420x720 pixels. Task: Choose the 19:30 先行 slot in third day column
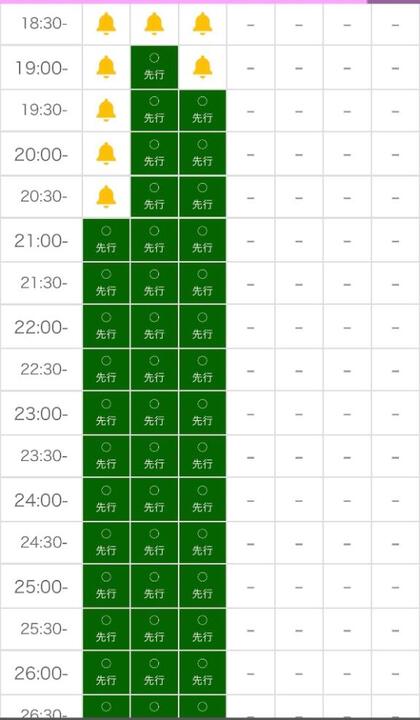[x=202, y=110]
